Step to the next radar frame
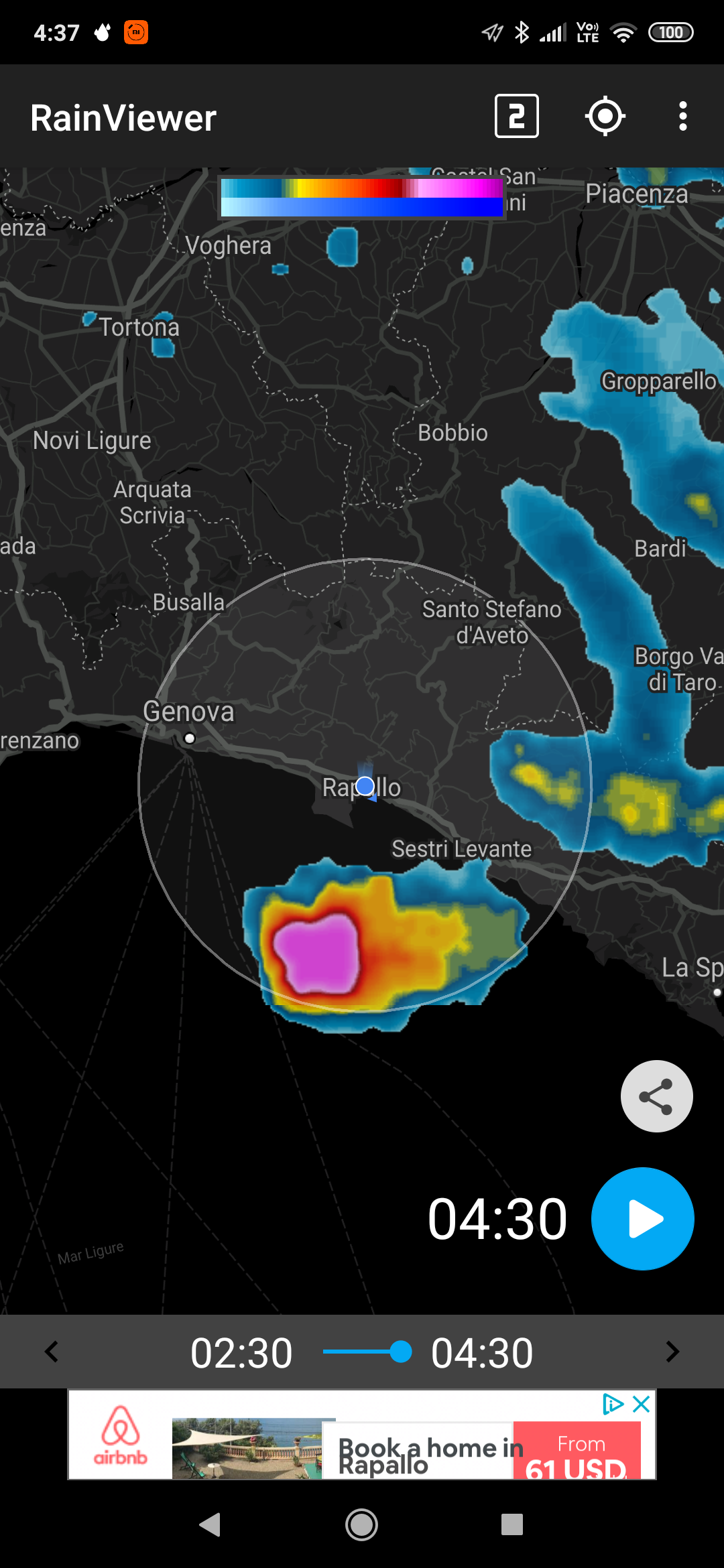The width and height of the screenshot is (724, 1568). (672, 1352)
